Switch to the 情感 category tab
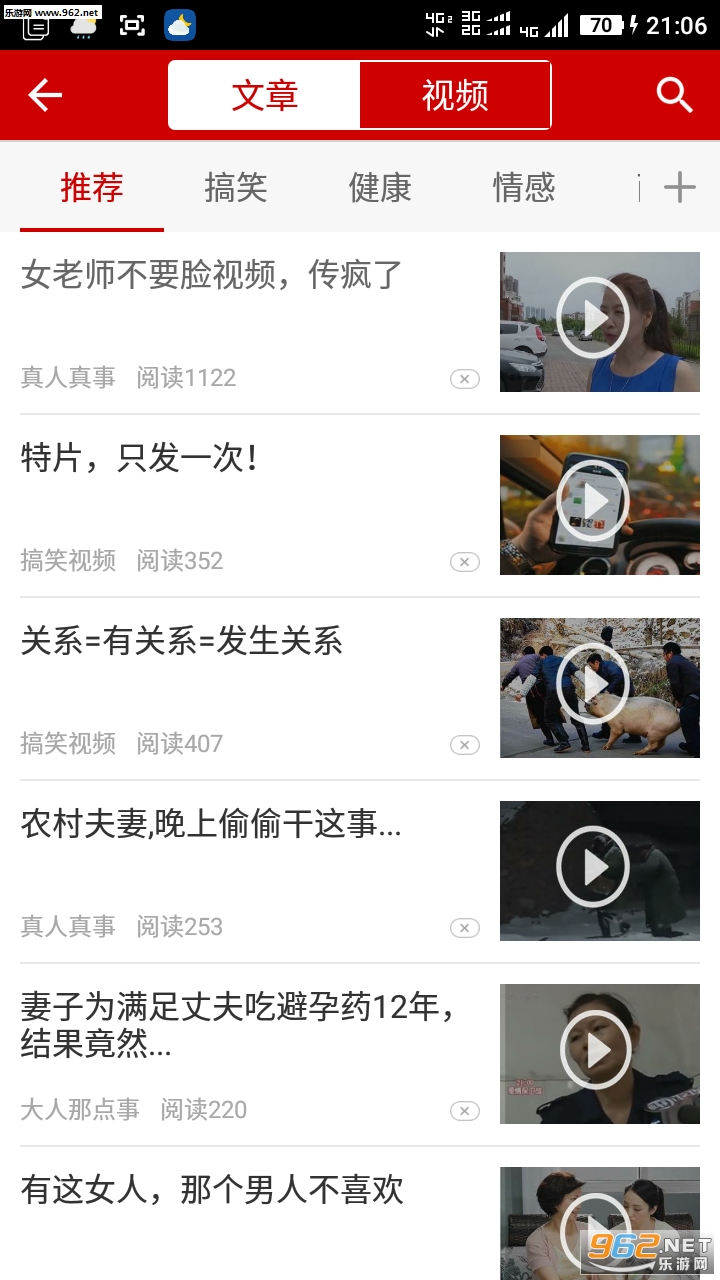The image size is (720, 1280). 524,187
